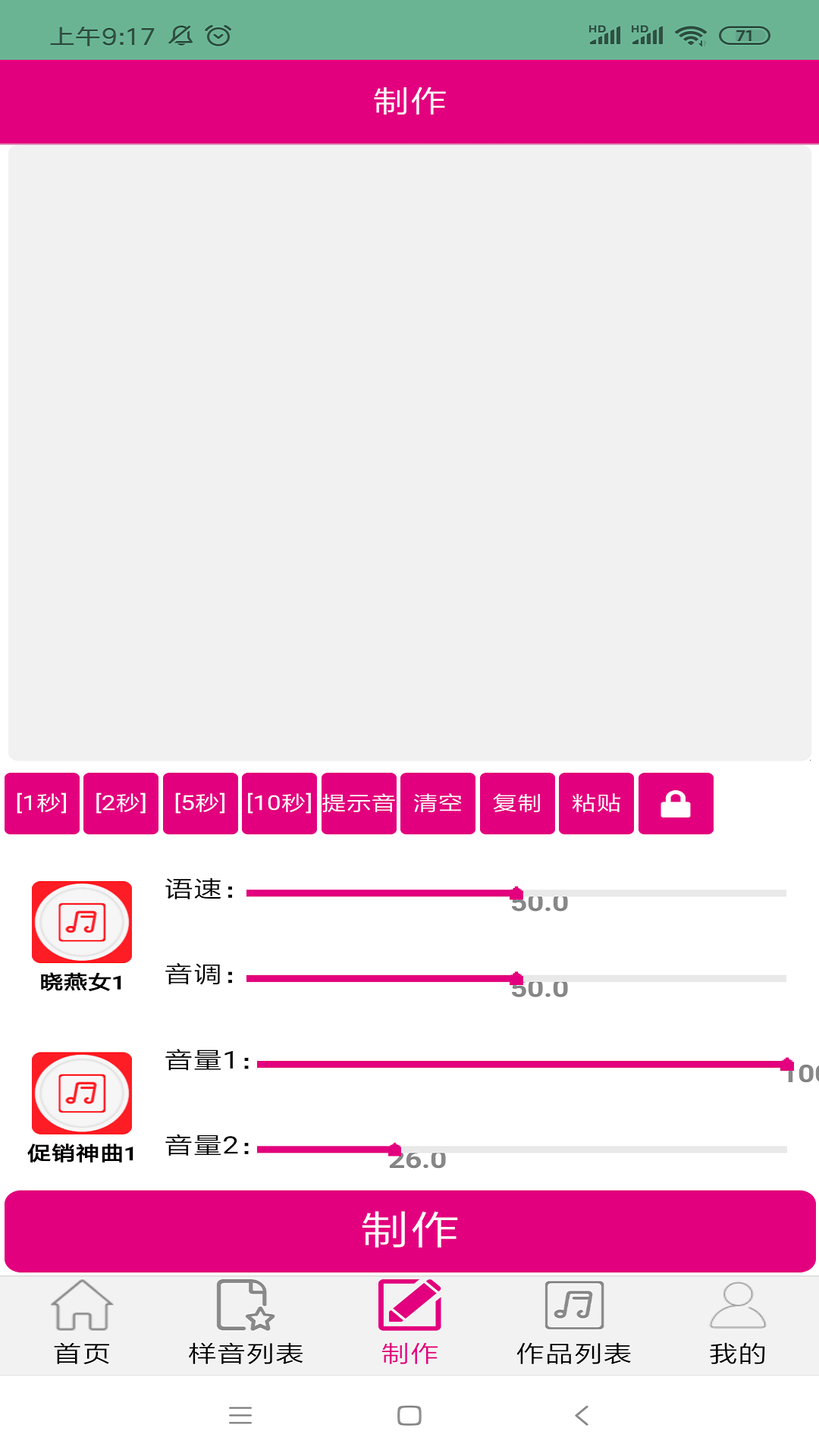This screenshot has width=819, height=1456.
Task: Tap the large text input area
Action: tap(409, 453)
